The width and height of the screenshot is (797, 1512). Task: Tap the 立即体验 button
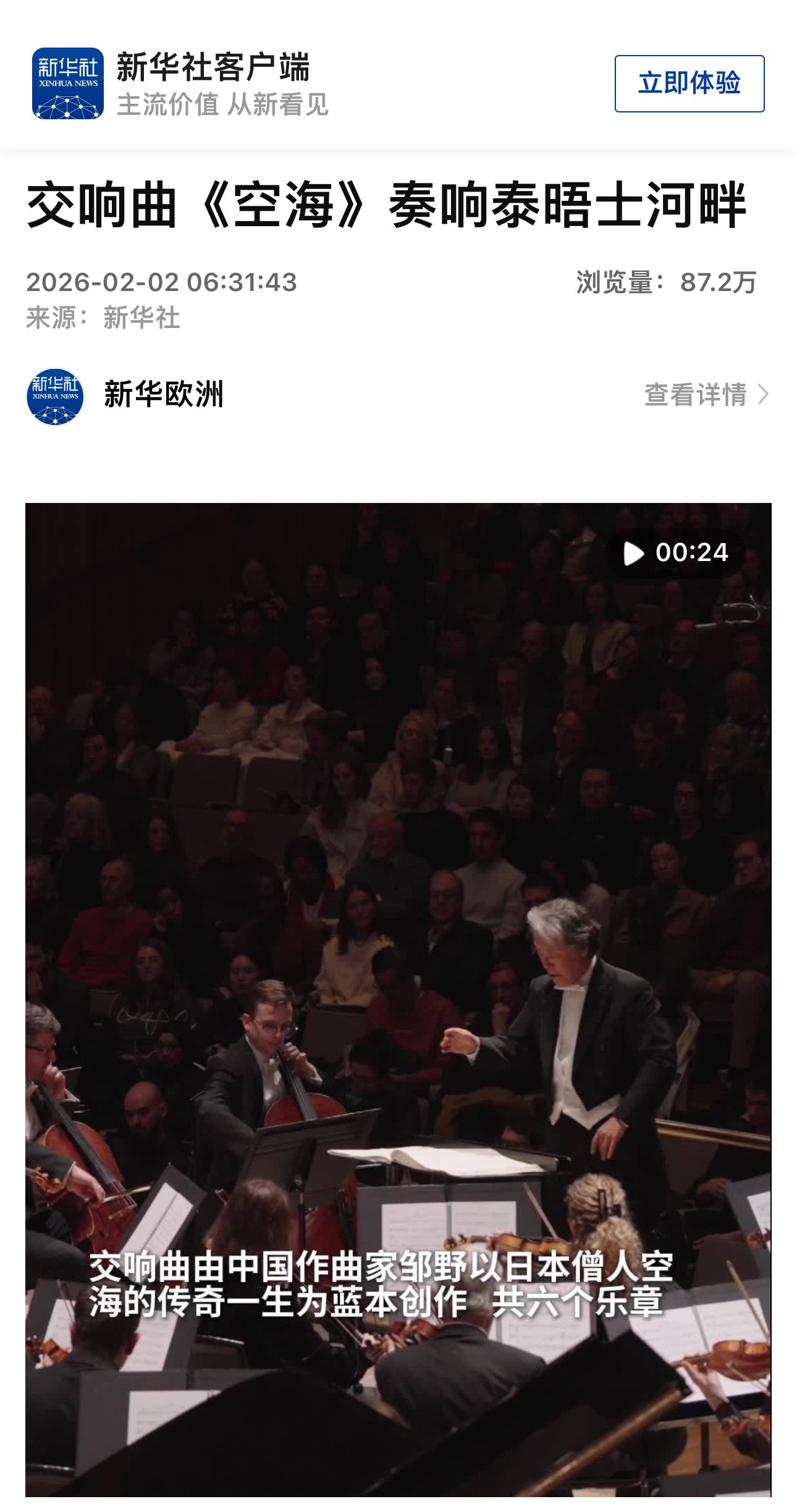(x=689, y=83)
